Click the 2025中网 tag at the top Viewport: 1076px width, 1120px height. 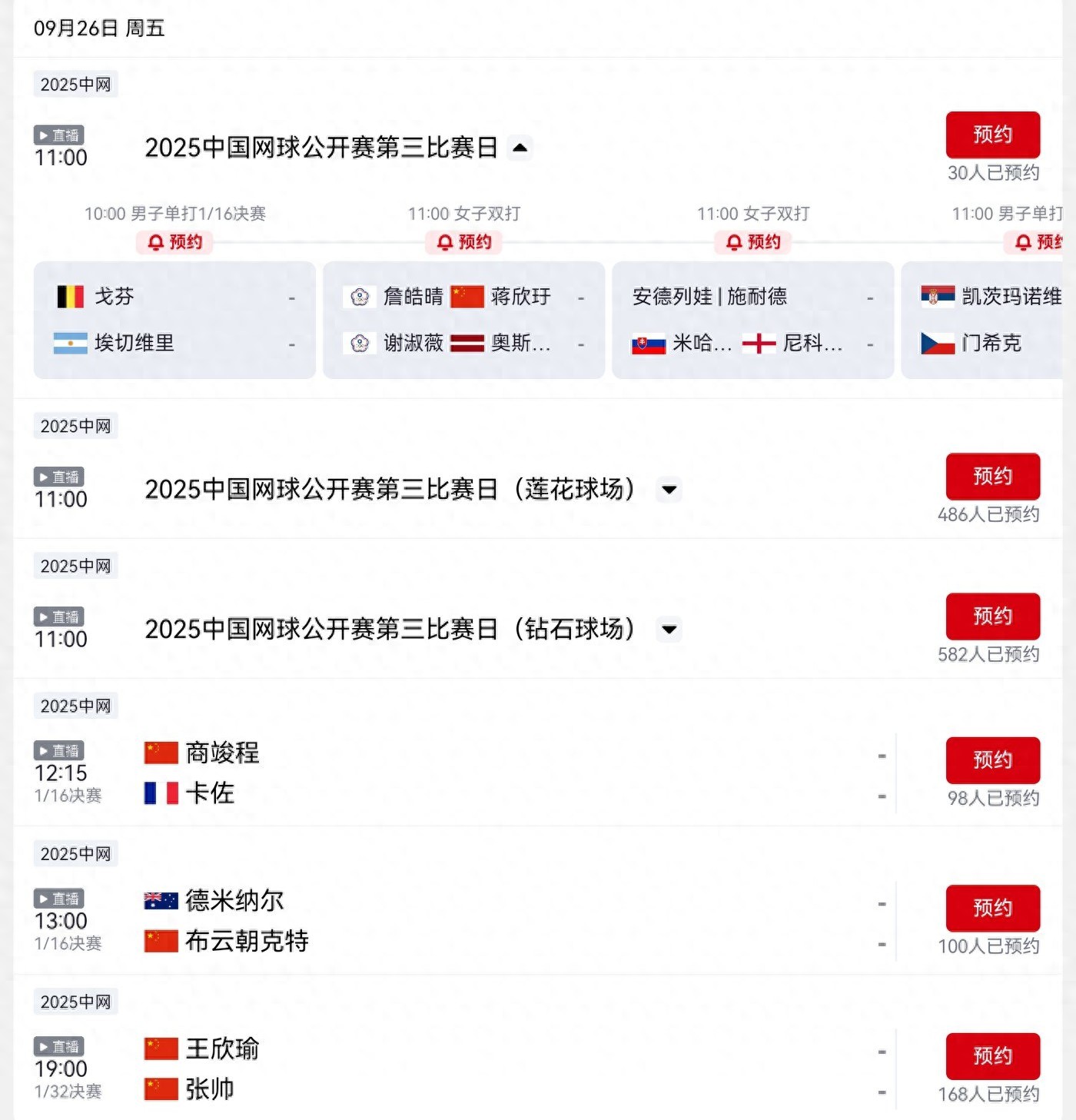(74, 85)
